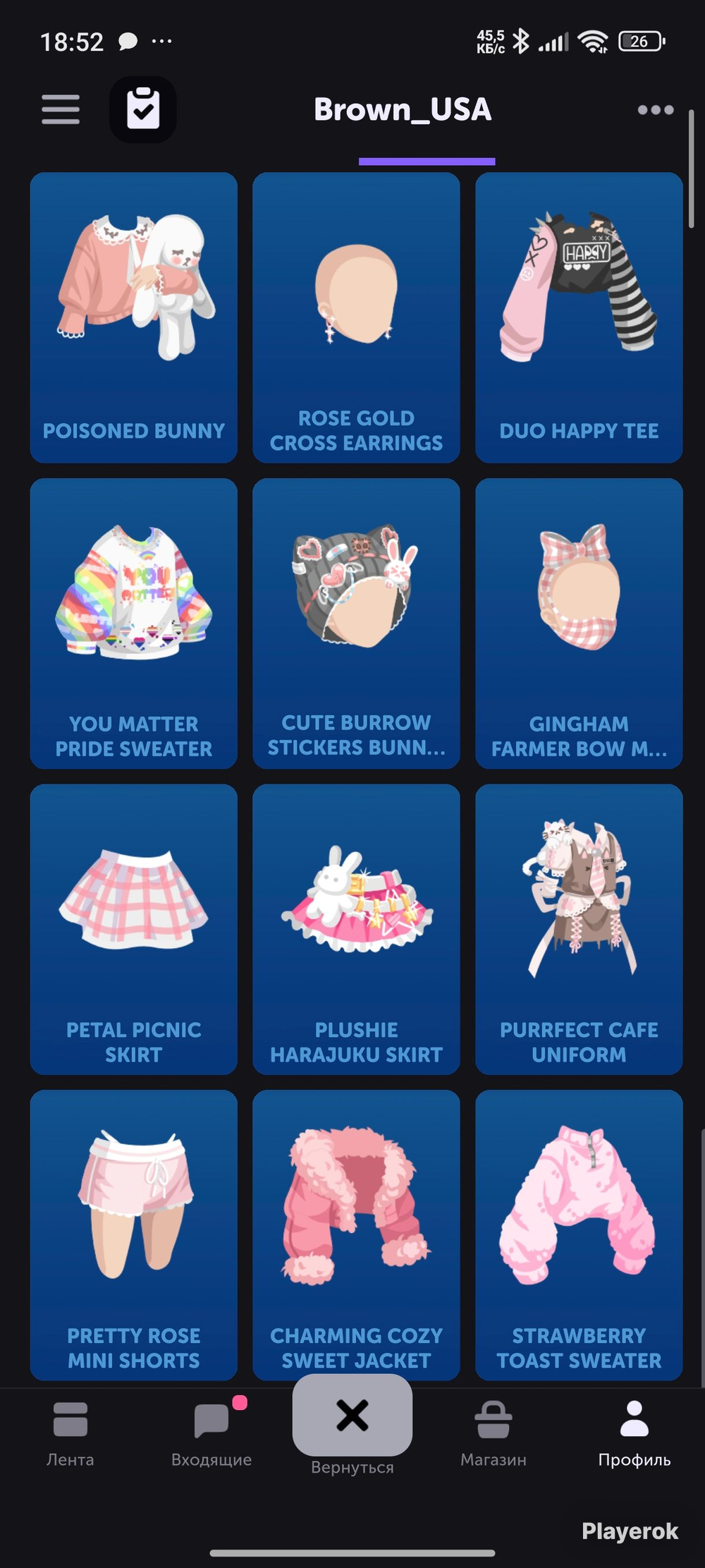
Task: Open the Gingham Farmer Bow item
Action: [x=579, y=624]
